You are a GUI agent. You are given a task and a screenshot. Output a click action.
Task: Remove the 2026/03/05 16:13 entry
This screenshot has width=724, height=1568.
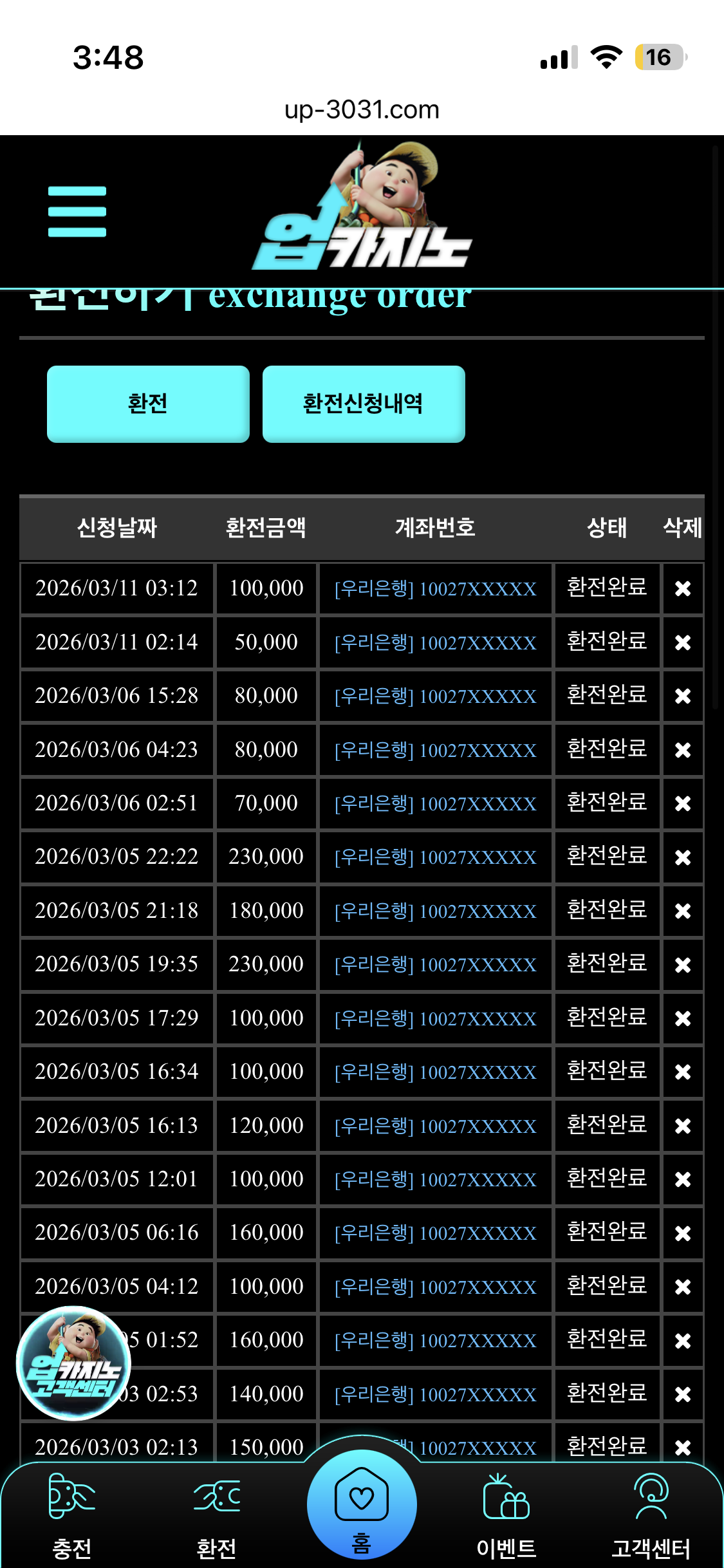[x=682, y=1126]
